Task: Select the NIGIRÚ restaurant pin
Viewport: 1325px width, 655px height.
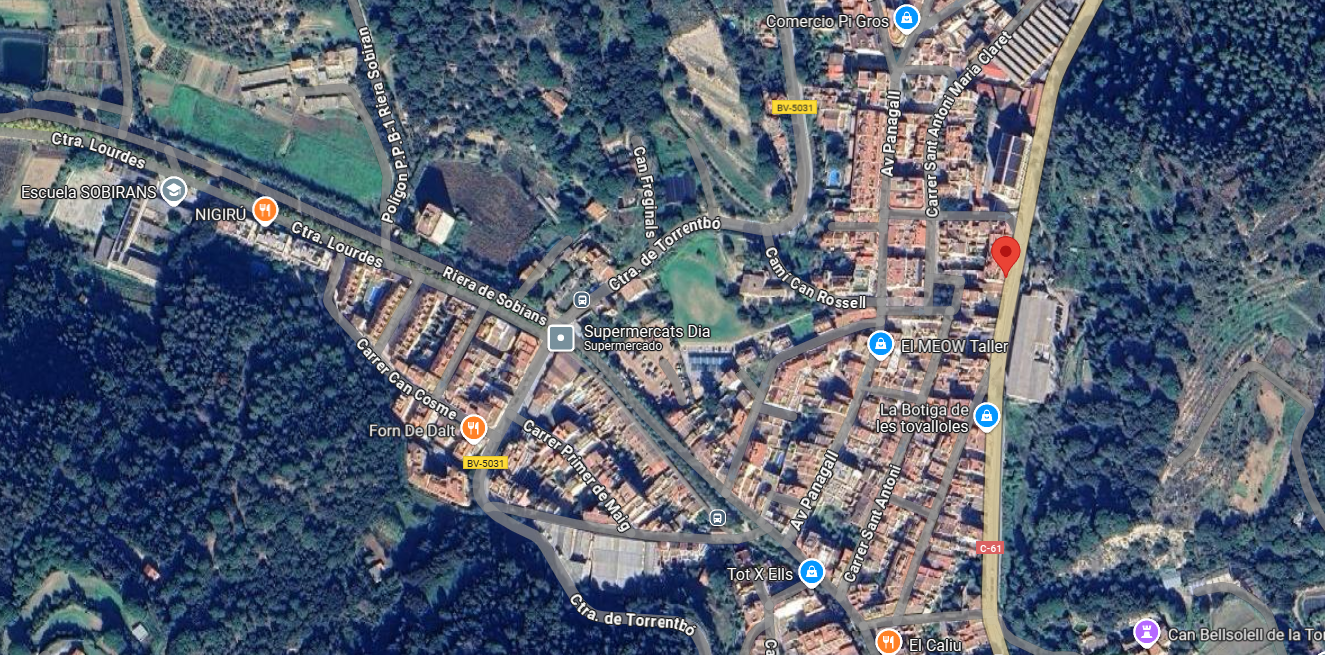Action: coord(264,210)
